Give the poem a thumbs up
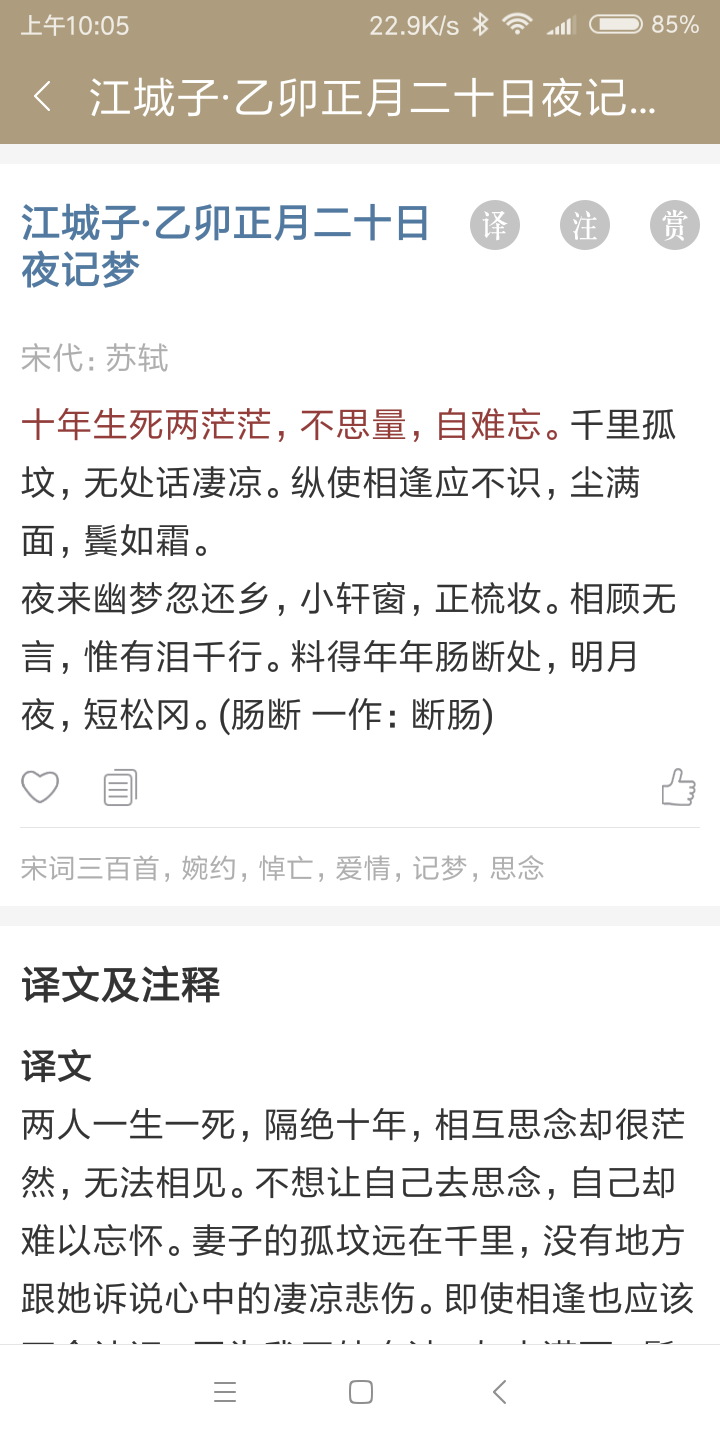 pos(678,787)
